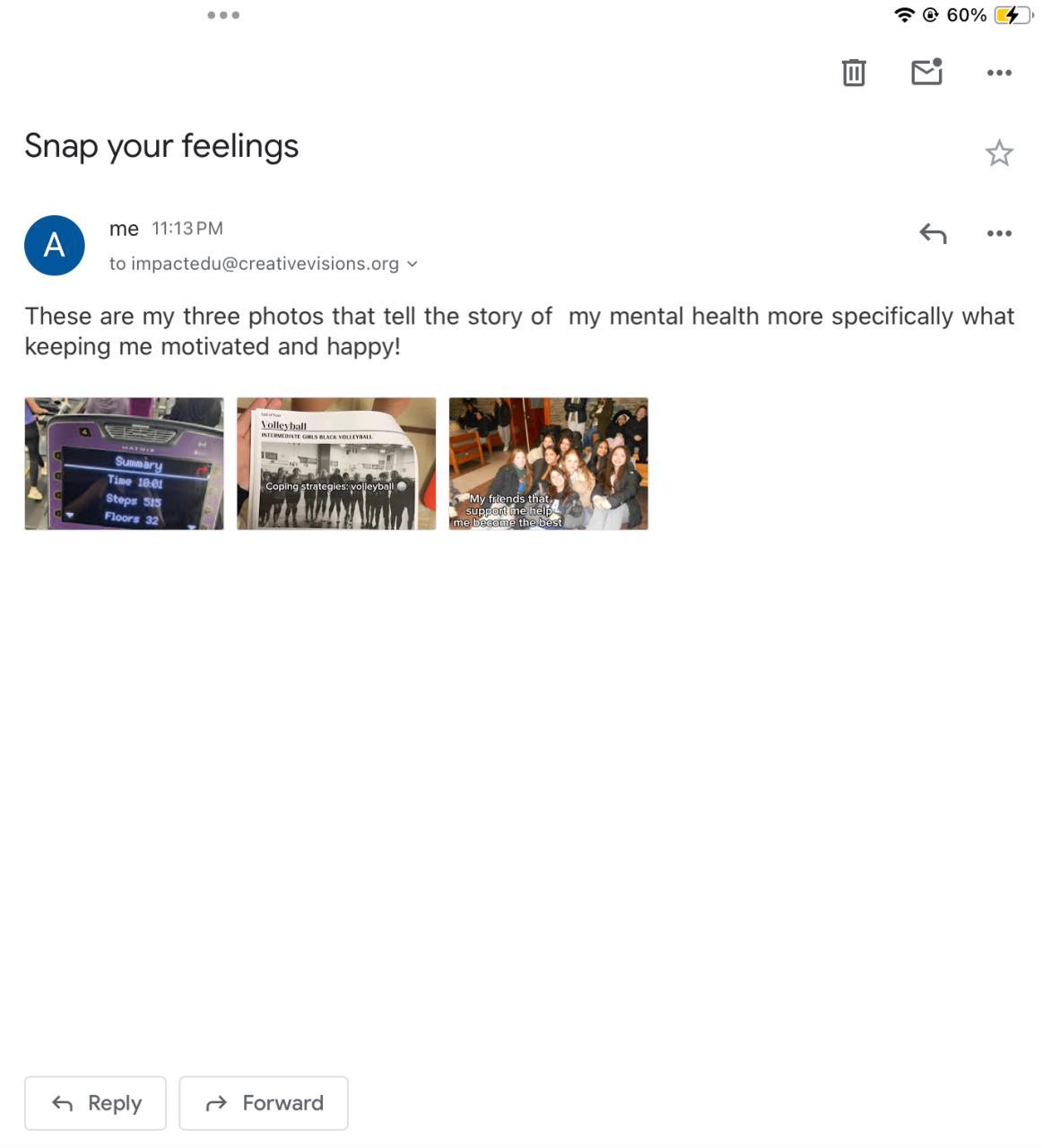Open the top toolbar overflow menu
The height and width of the screenshot is (1148, 1042).
pyautogui.click(x=999, y=73)
